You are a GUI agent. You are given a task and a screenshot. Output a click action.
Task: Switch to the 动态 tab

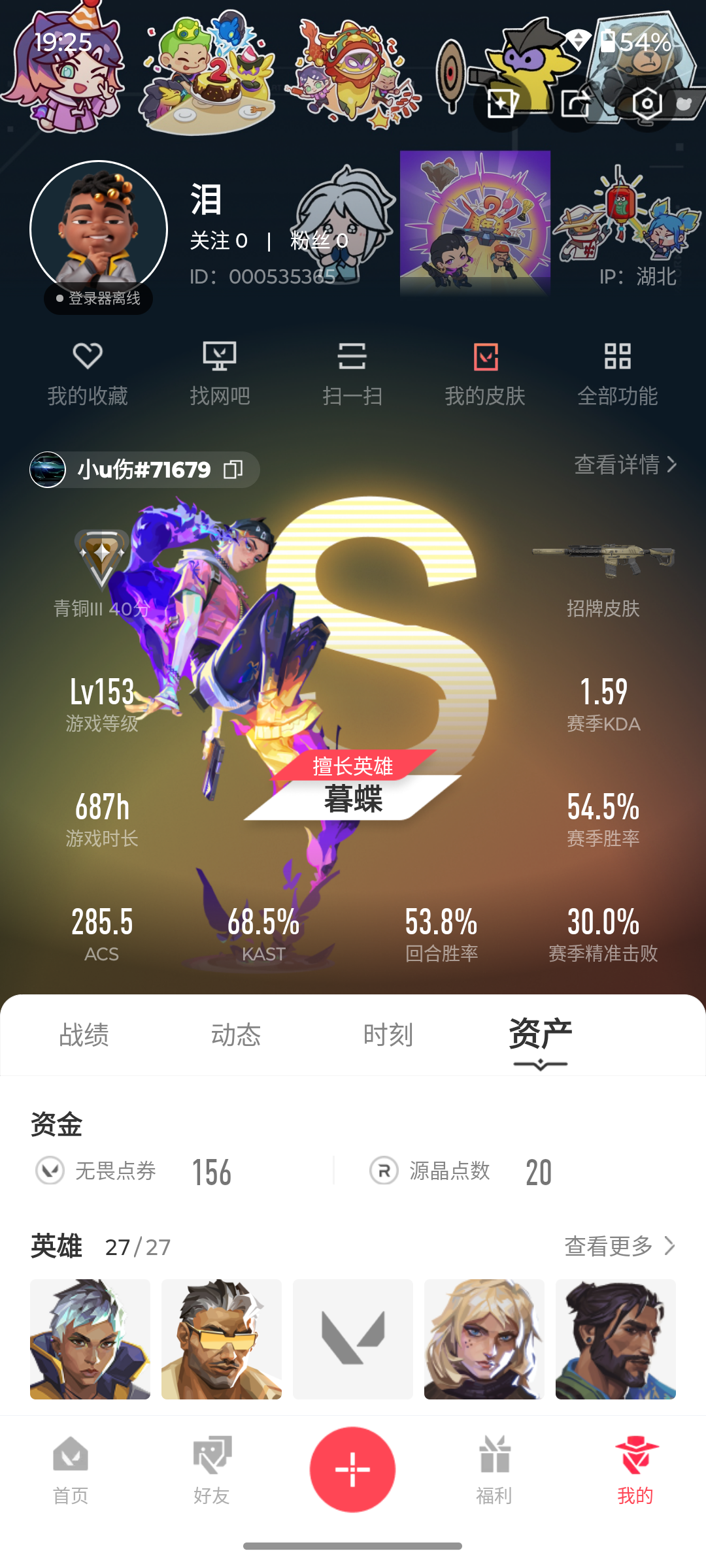(x=236, y=1036)
